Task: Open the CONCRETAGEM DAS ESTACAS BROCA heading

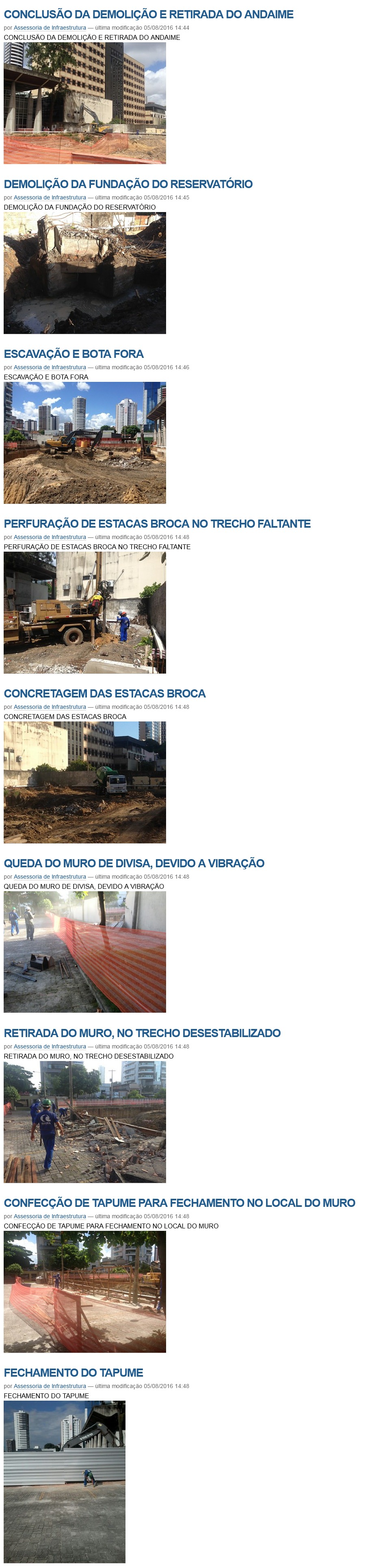Action: 105,693
